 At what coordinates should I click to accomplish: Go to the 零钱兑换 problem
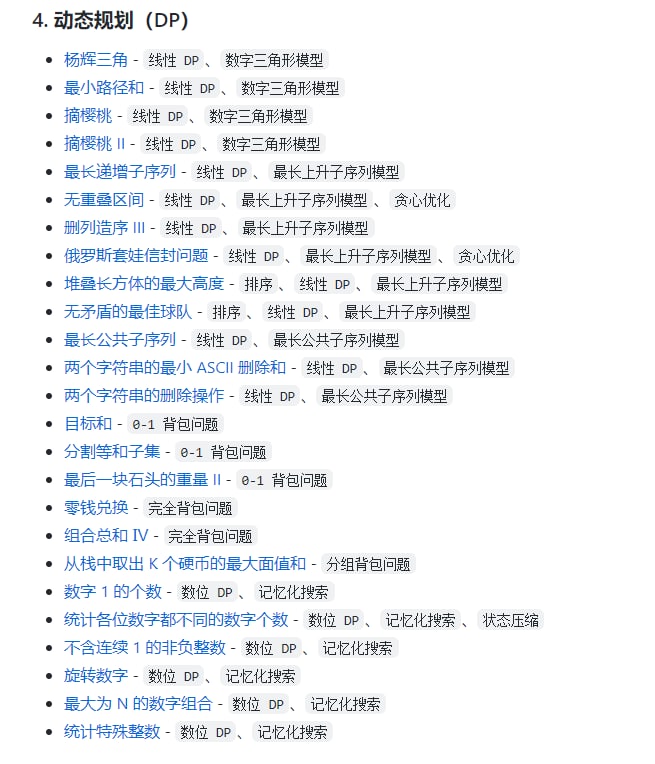click(x=96, y=508)
